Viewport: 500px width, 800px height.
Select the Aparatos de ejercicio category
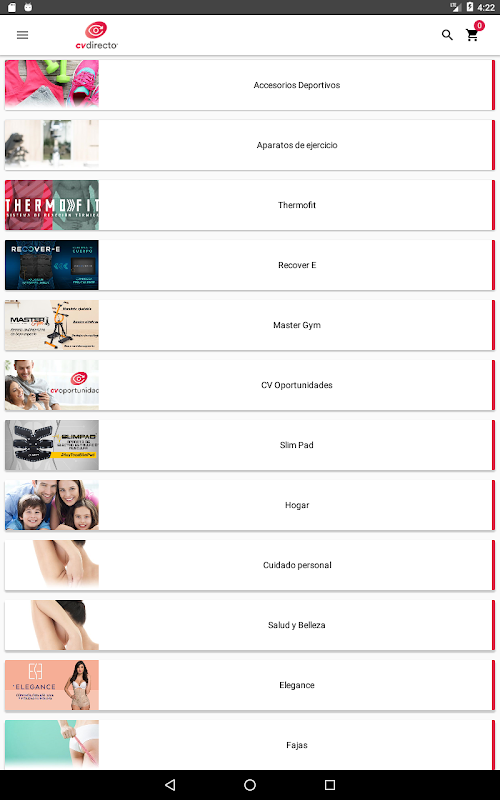click(249, 145)
